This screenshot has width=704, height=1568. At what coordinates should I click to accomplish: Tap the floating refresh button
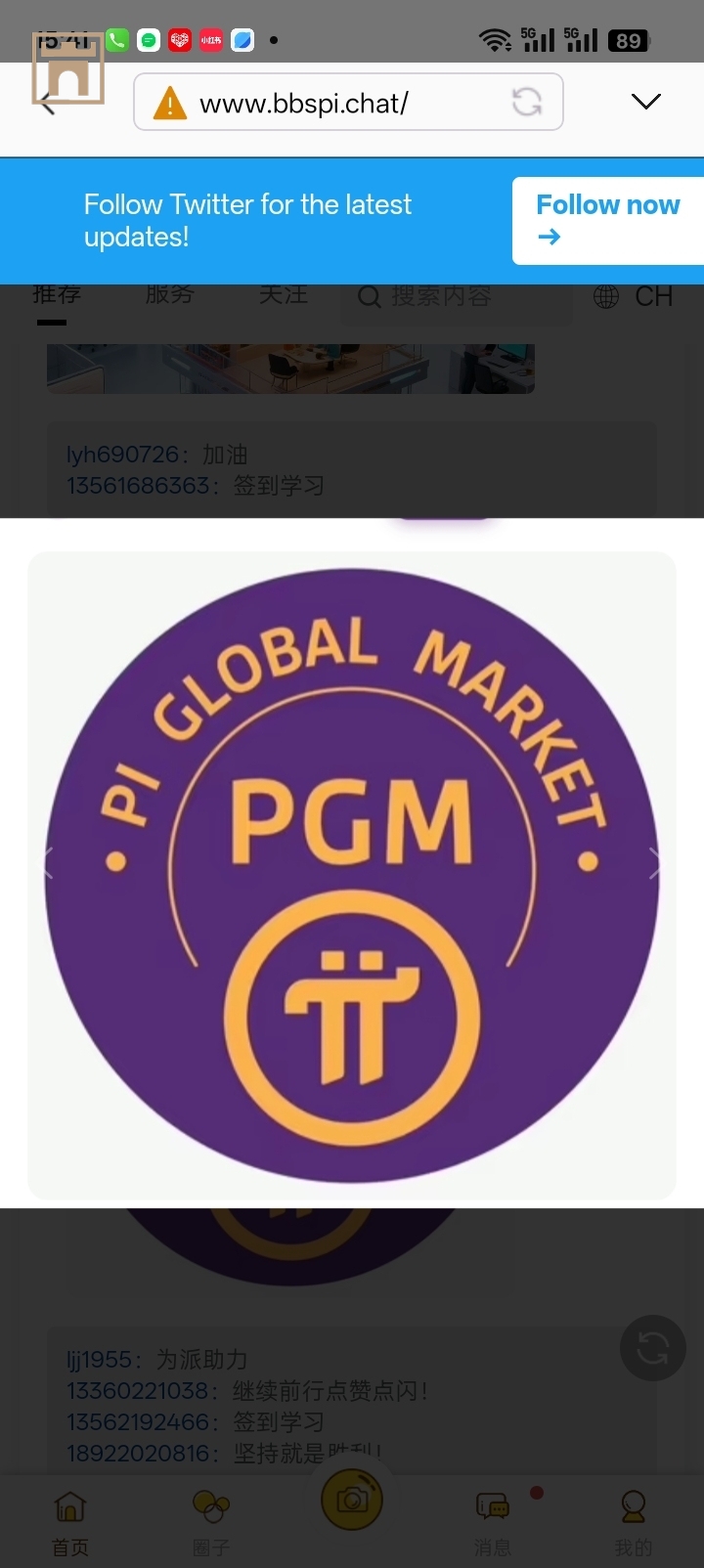pos(652,1348)
